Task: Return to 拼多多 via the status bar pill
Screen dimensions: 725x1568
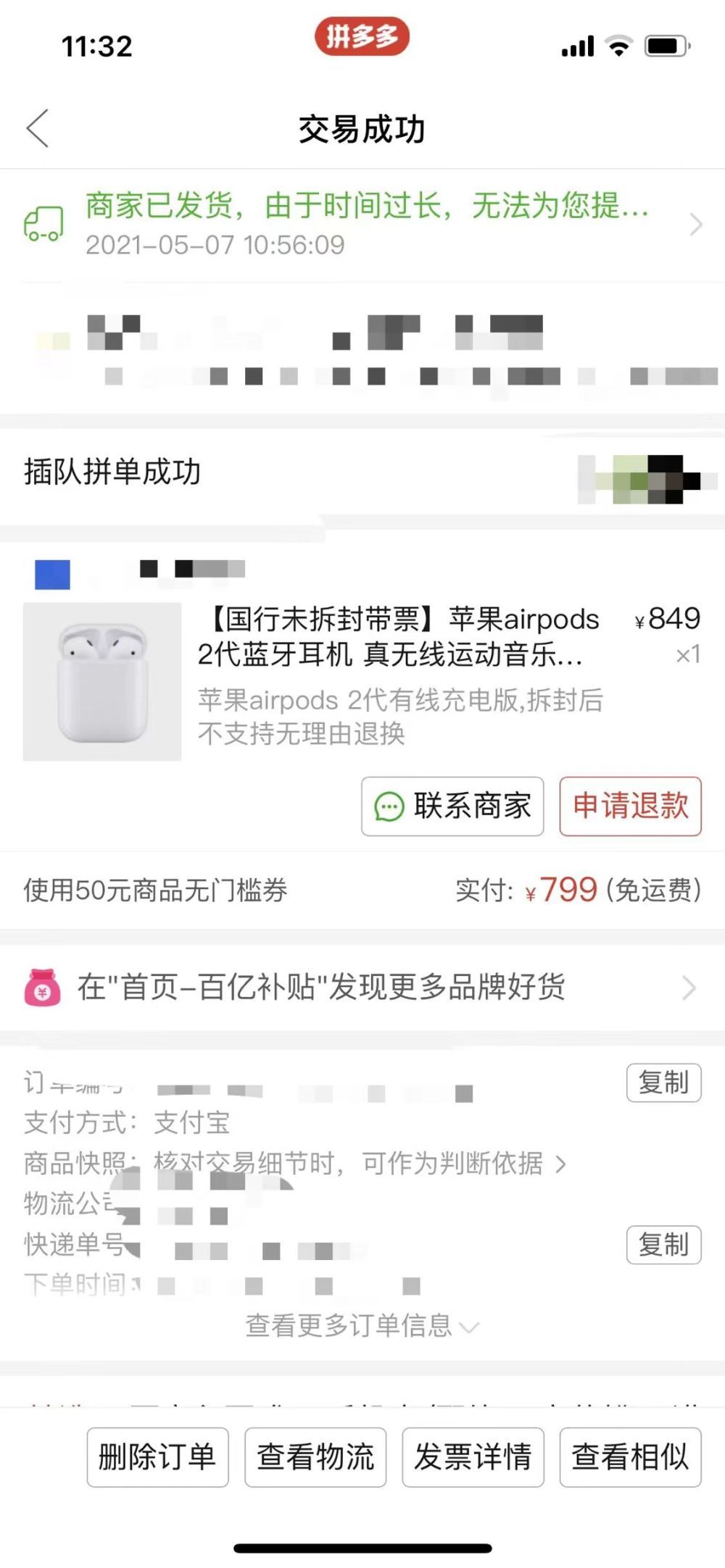Action: point(362,36)
